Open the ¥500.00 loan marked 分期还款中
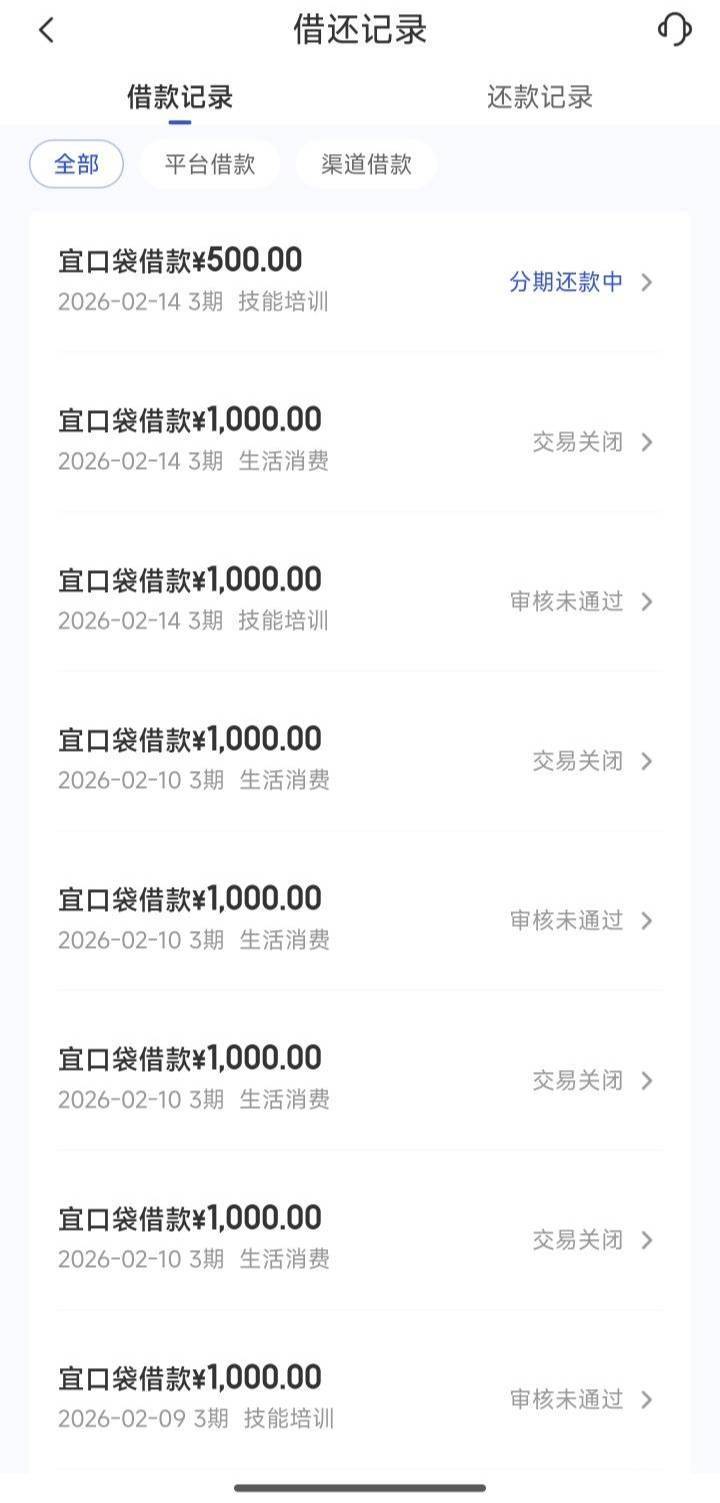Viewport: 720px width, 1503px height. 359,281
